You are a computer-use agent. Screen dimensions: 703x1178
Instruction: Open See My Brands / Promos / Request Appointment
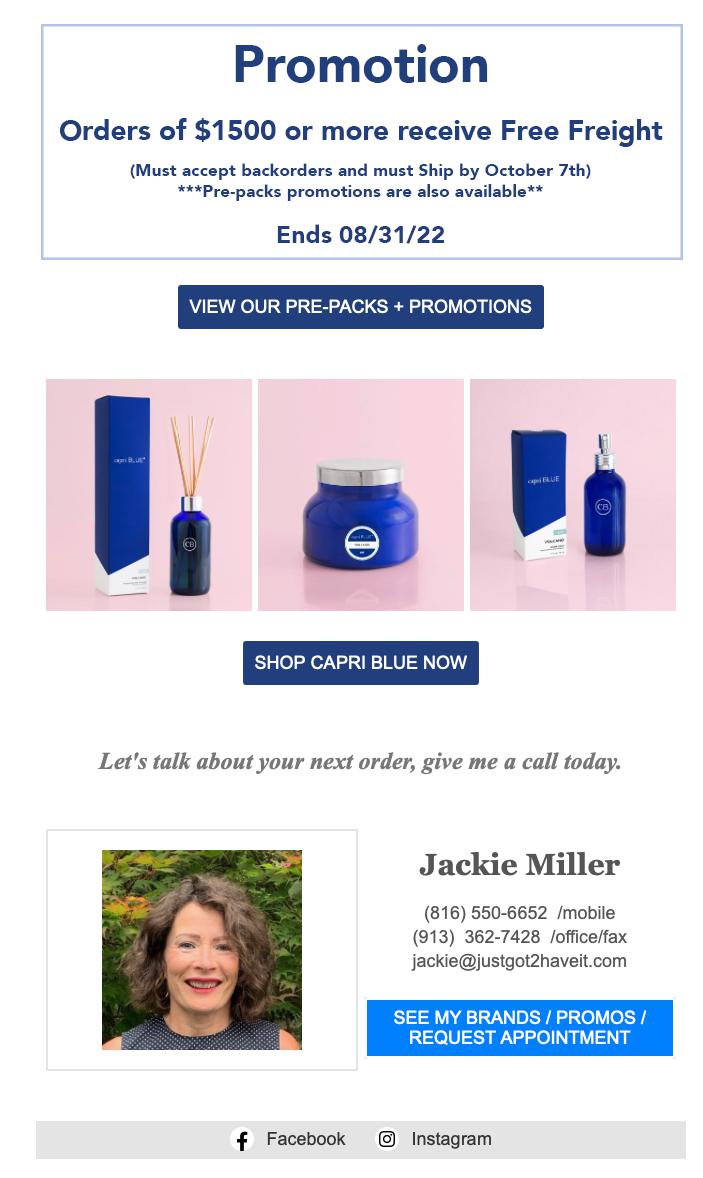[x=519, y=1028]
